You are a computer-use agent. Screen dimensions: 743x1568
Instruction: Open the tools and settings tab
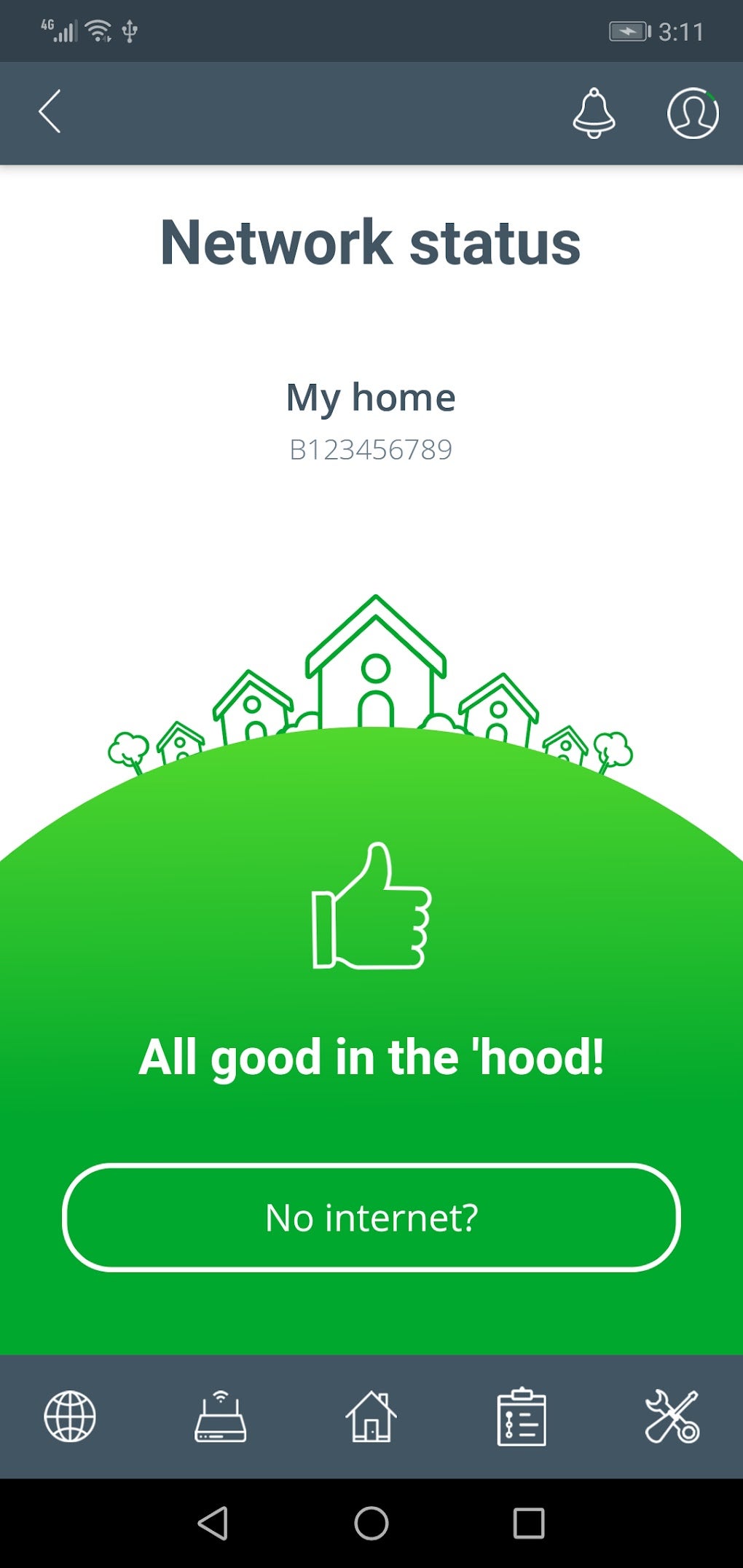672,1417
